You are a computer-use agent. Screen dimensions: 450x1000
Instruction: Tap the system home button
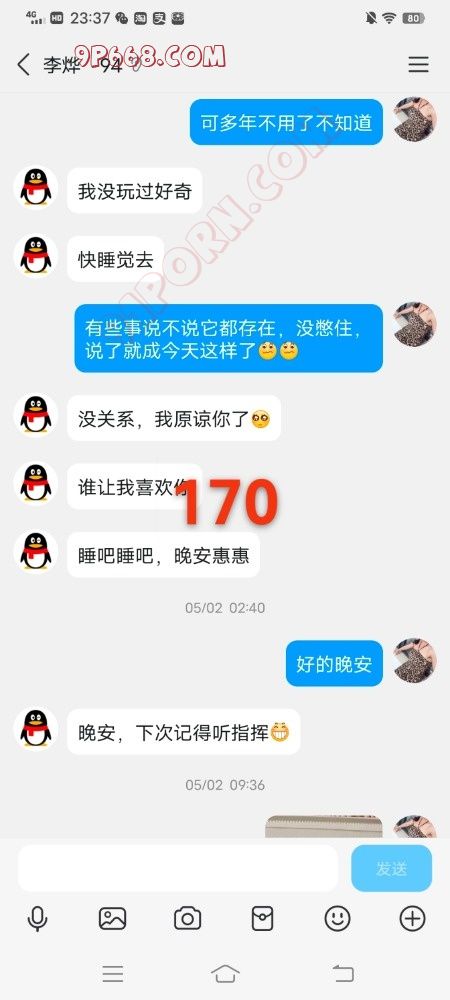point(225,973)
